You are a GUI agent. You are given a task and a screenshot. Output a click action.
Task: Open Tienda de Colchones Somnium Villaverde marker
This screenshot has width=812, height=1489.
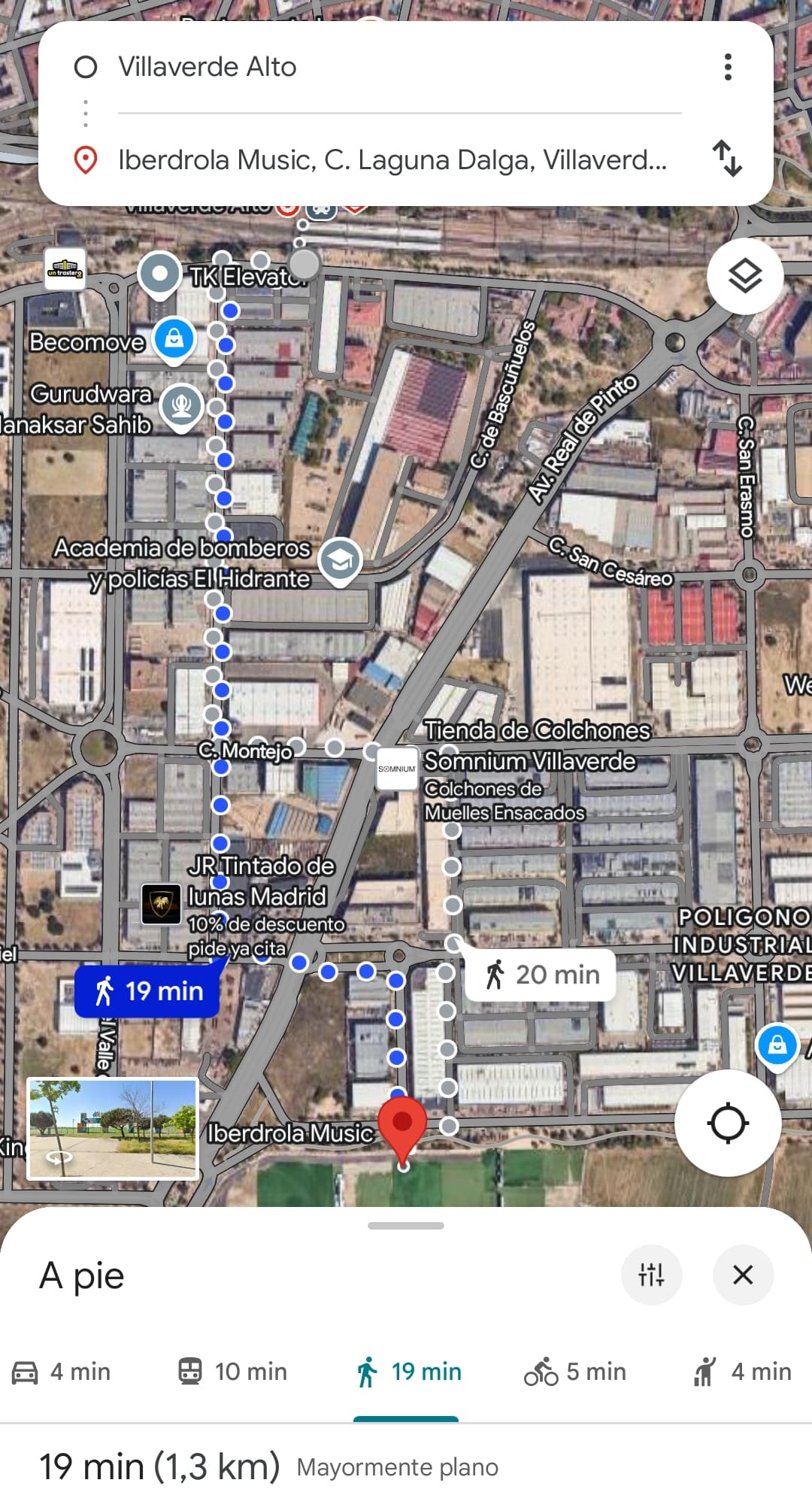coord(397,769)
